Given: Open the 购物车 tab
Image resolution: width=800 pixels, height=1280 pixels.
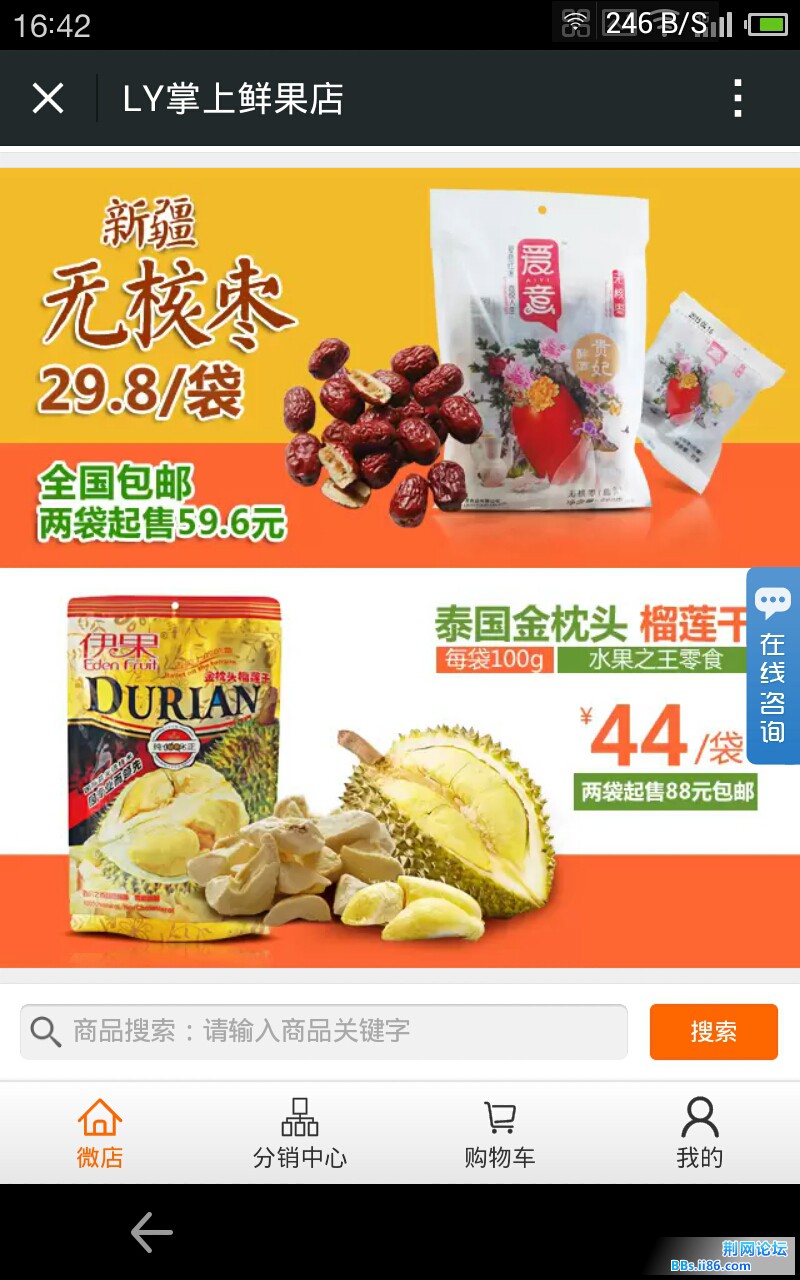Looking at the screenshot, I should pyautogui.click(x=499, y=1133).
